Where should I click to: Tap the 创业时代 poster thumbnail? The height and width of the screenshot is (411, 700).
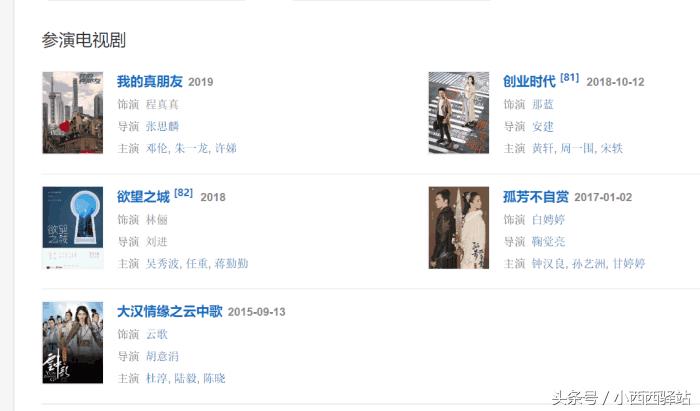(458, 112)
